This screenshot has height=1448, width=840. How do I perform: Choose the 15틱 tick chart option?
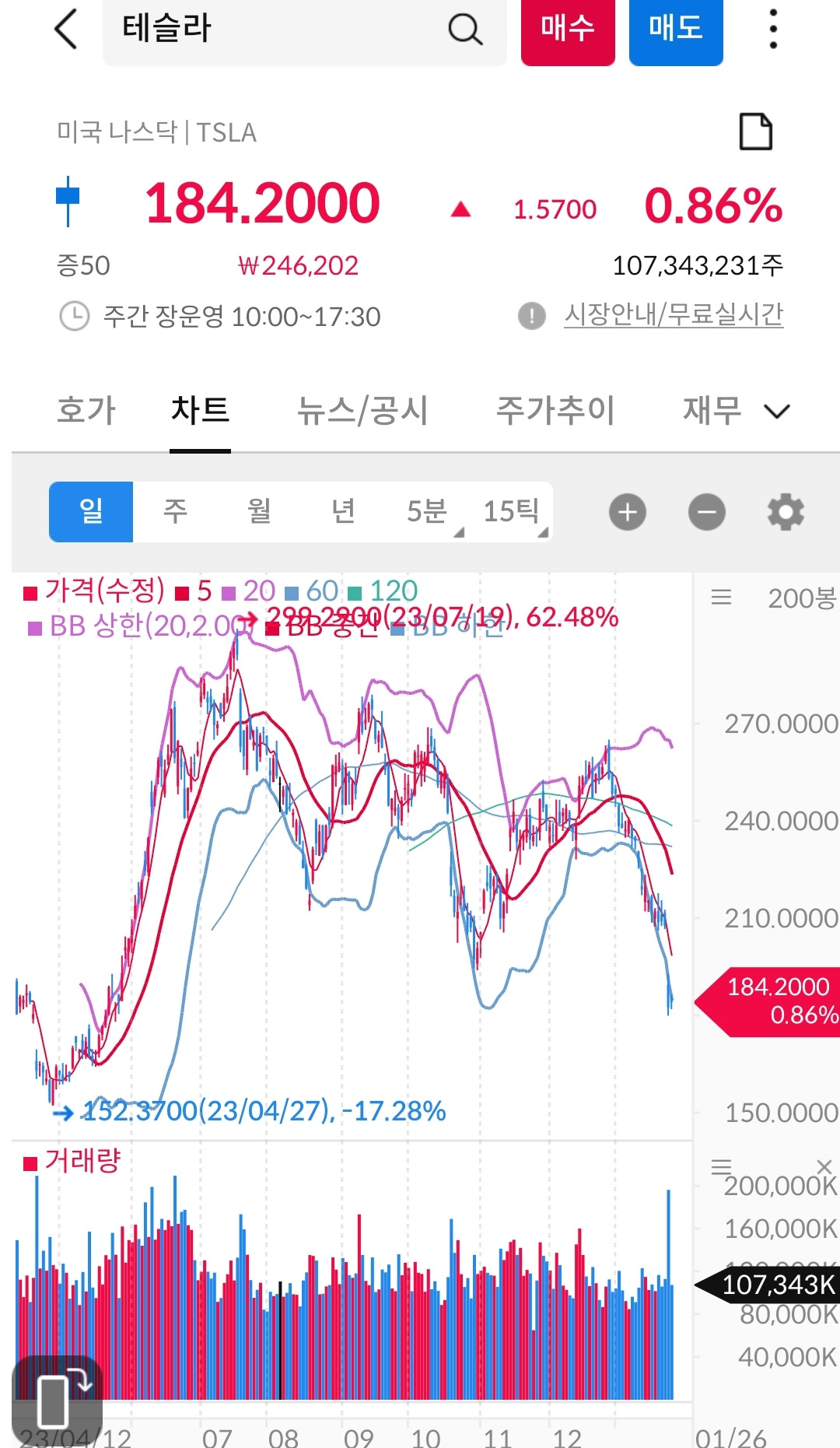tap(511, 511)
